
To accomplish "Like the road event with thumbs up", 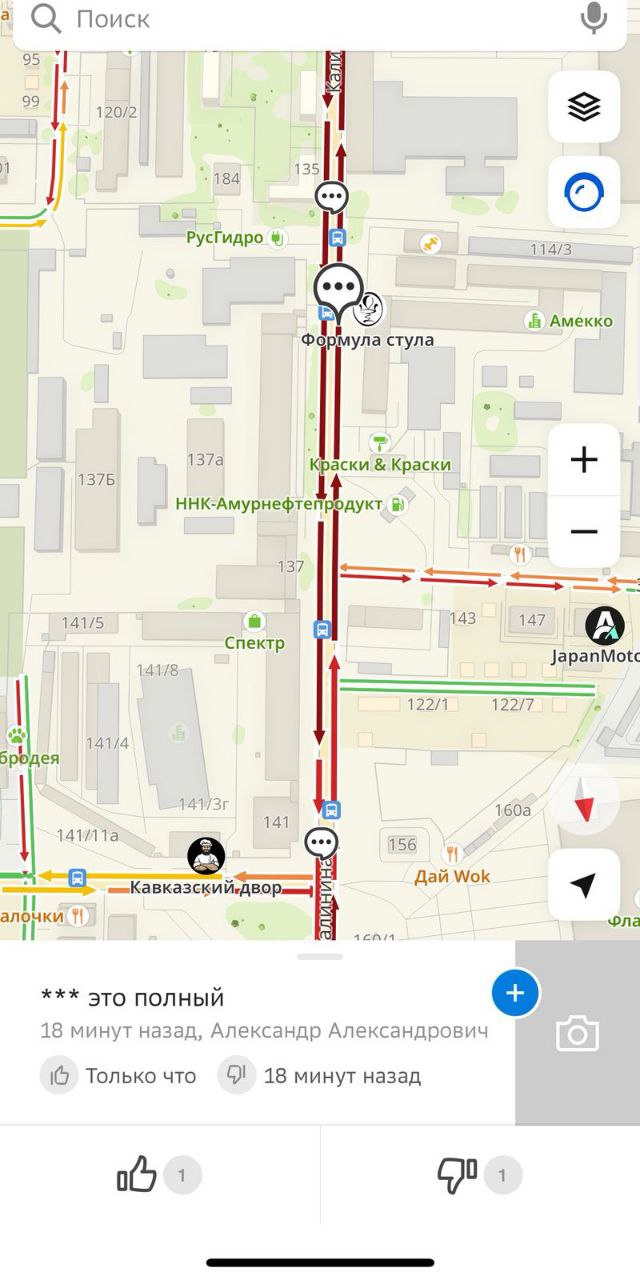I will 160,1175.
